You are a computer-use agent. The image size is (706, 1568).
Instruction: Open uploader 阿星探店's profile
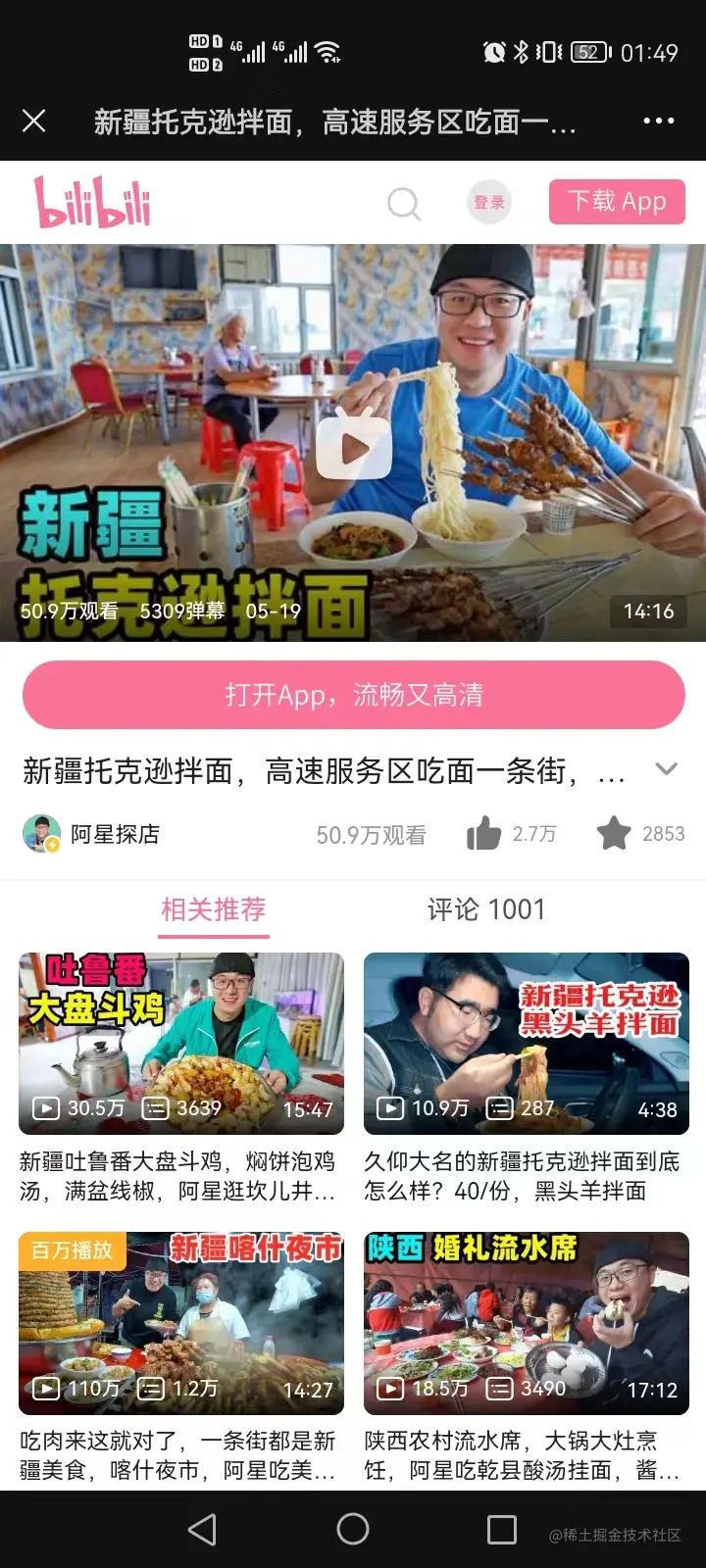(92, 834)
